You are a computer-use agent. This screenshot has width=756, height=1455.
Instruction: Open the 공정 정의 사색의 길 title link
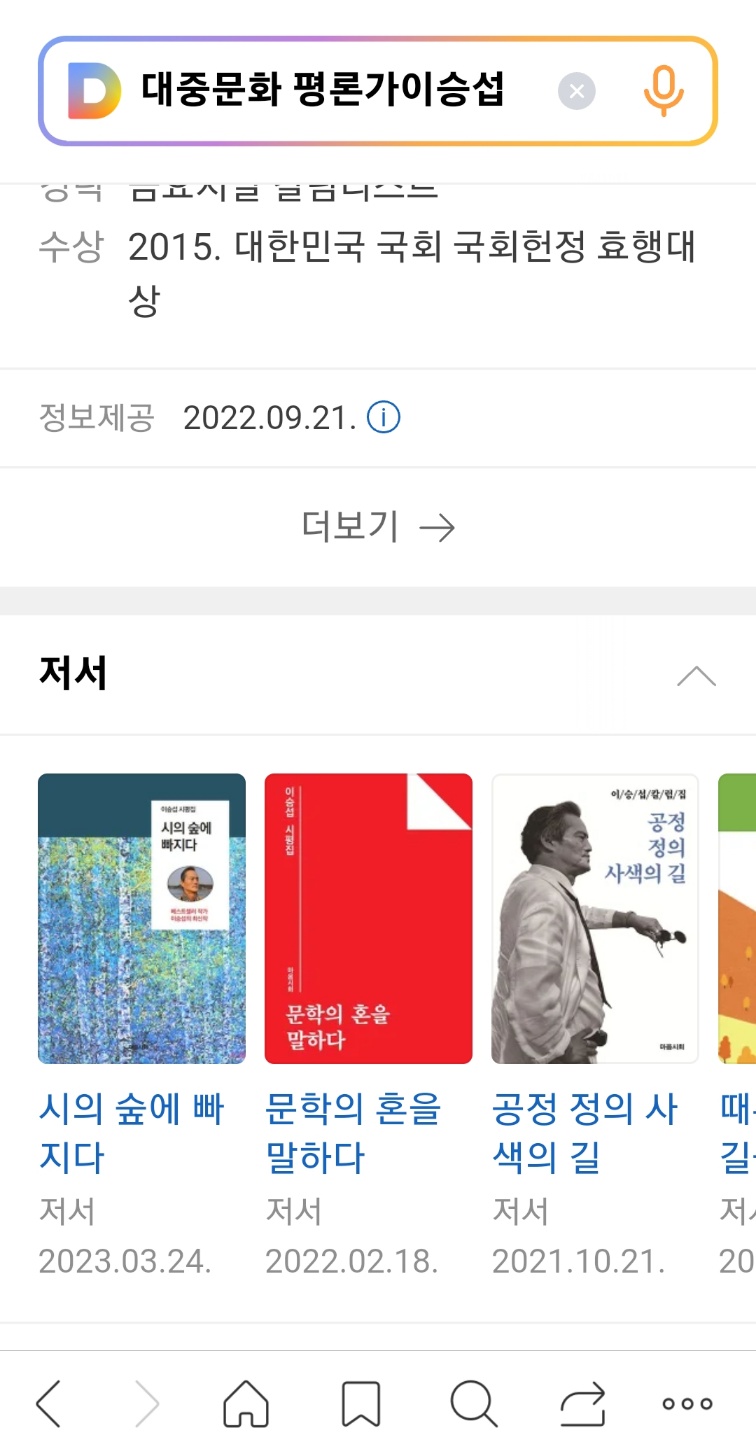(x=585, y=1133)
